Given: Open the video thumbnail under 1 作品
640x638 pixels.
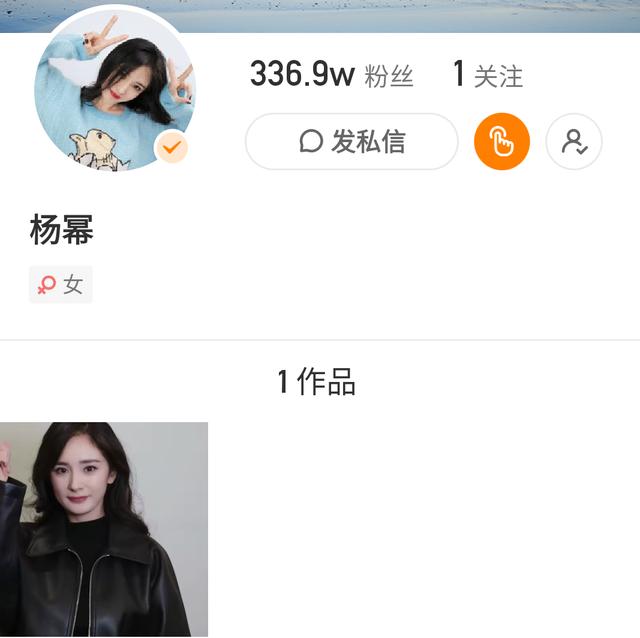Looking at the screenshot, I should click(104, 529).
